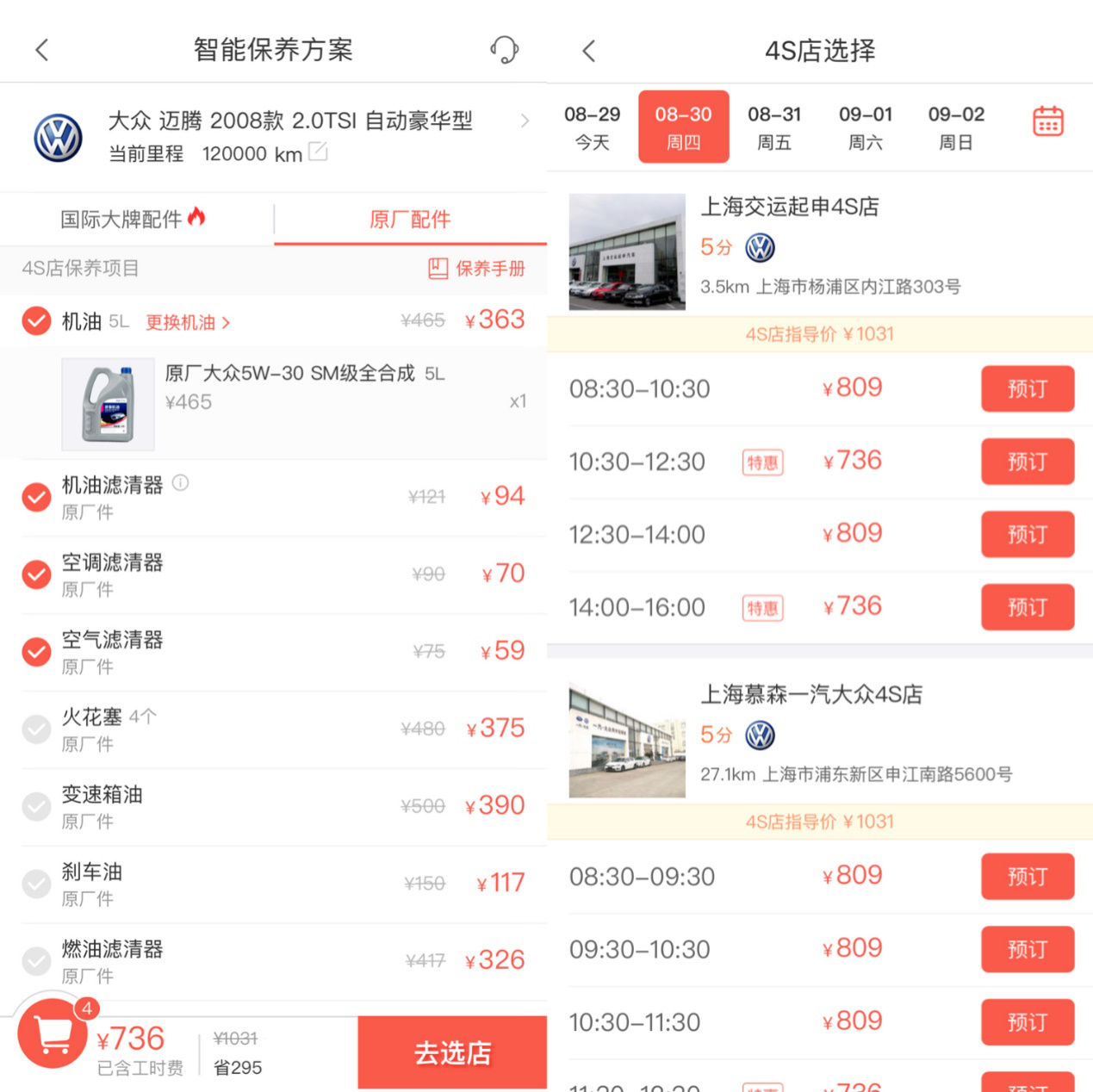Select the 火花塞 checkbox
Viewport: 1093px width, 1092px height.
coord(36,729)
